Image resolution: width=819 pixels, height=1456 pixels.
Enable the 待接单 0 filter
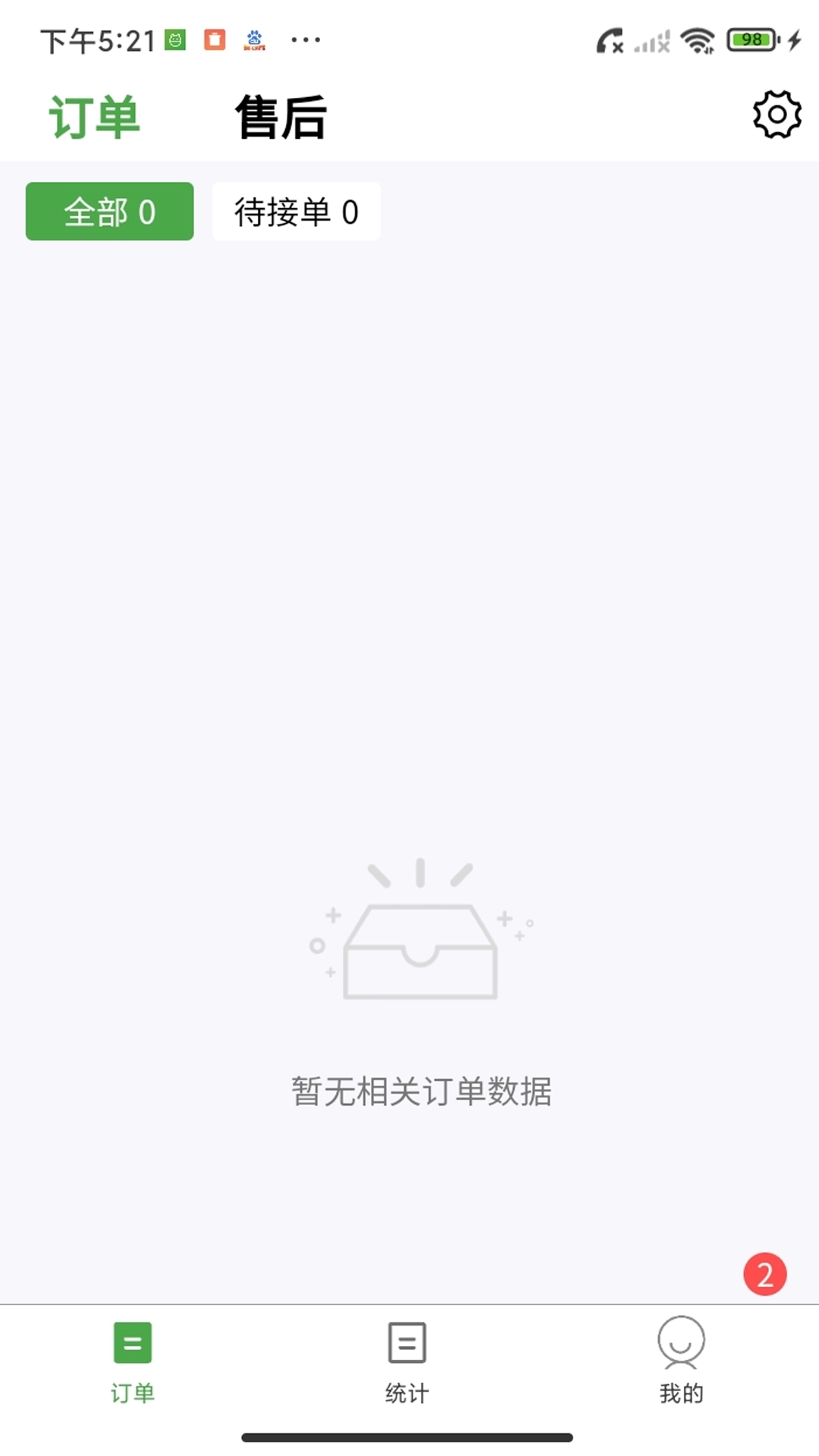point(296,212)
